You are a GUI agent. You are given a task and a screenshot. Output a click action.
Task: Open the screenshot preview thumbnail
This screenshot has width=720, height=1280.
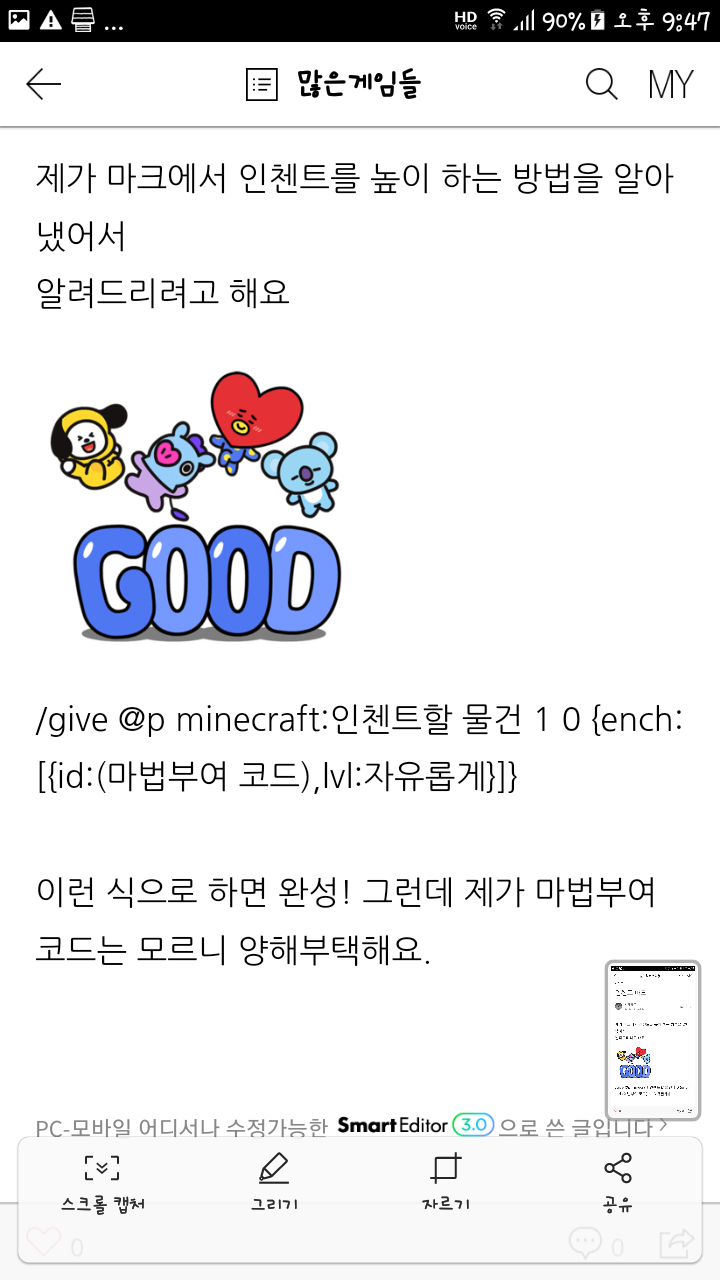tap(653, 1040)
